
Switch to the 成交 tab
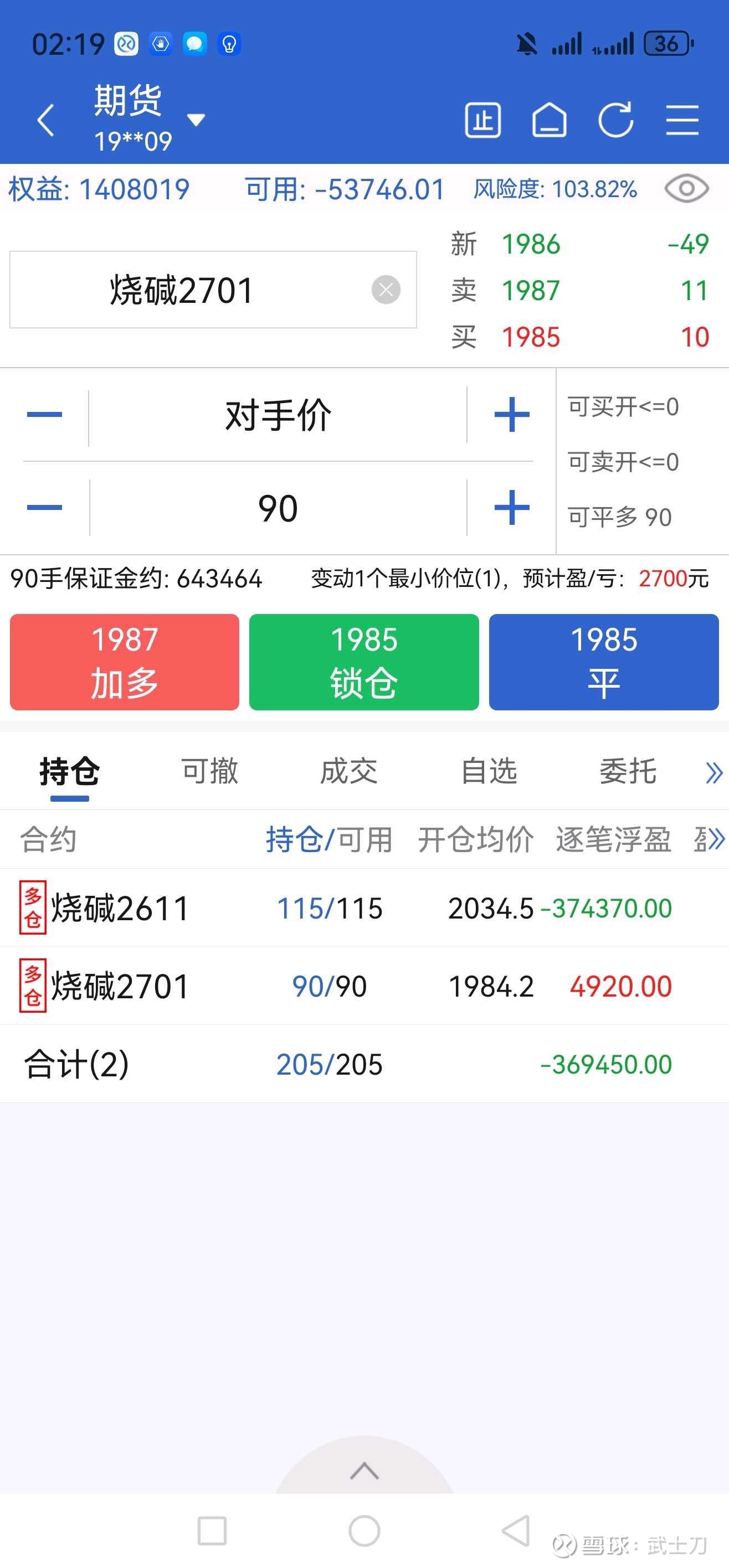click(x=349, y=771)
